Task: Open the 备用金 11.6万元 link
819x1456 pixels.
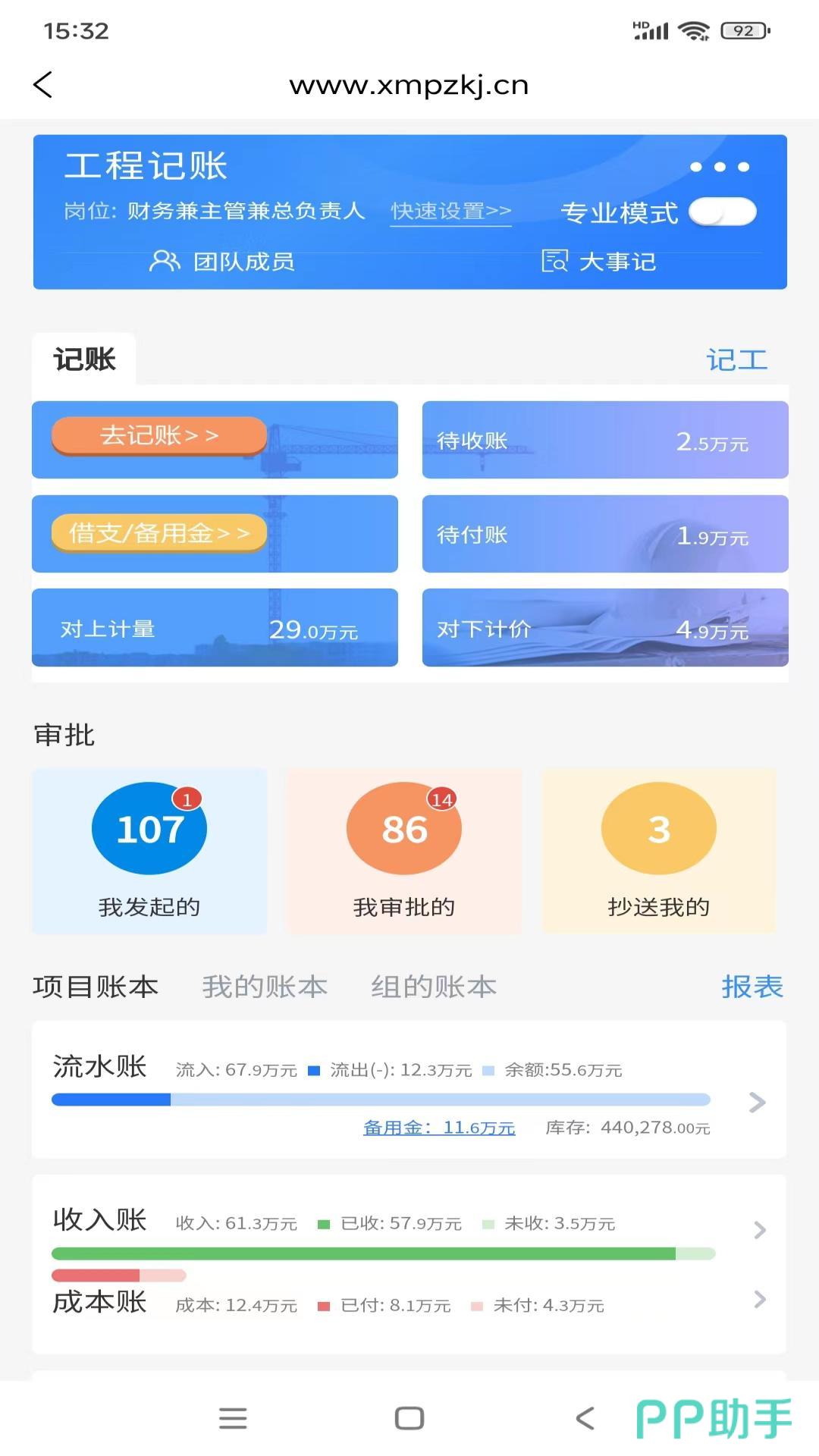Action: (439, 1128)
